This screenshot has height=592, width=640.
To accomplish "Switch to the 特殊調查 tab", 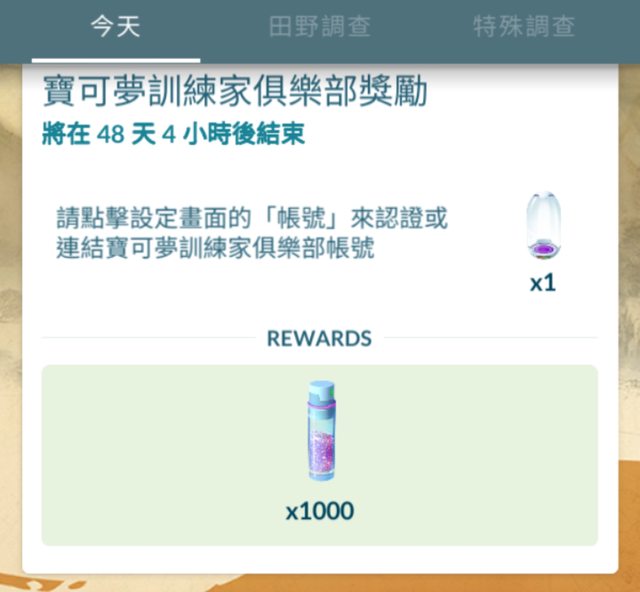I will pyautogui.click(x=524, y=28).
